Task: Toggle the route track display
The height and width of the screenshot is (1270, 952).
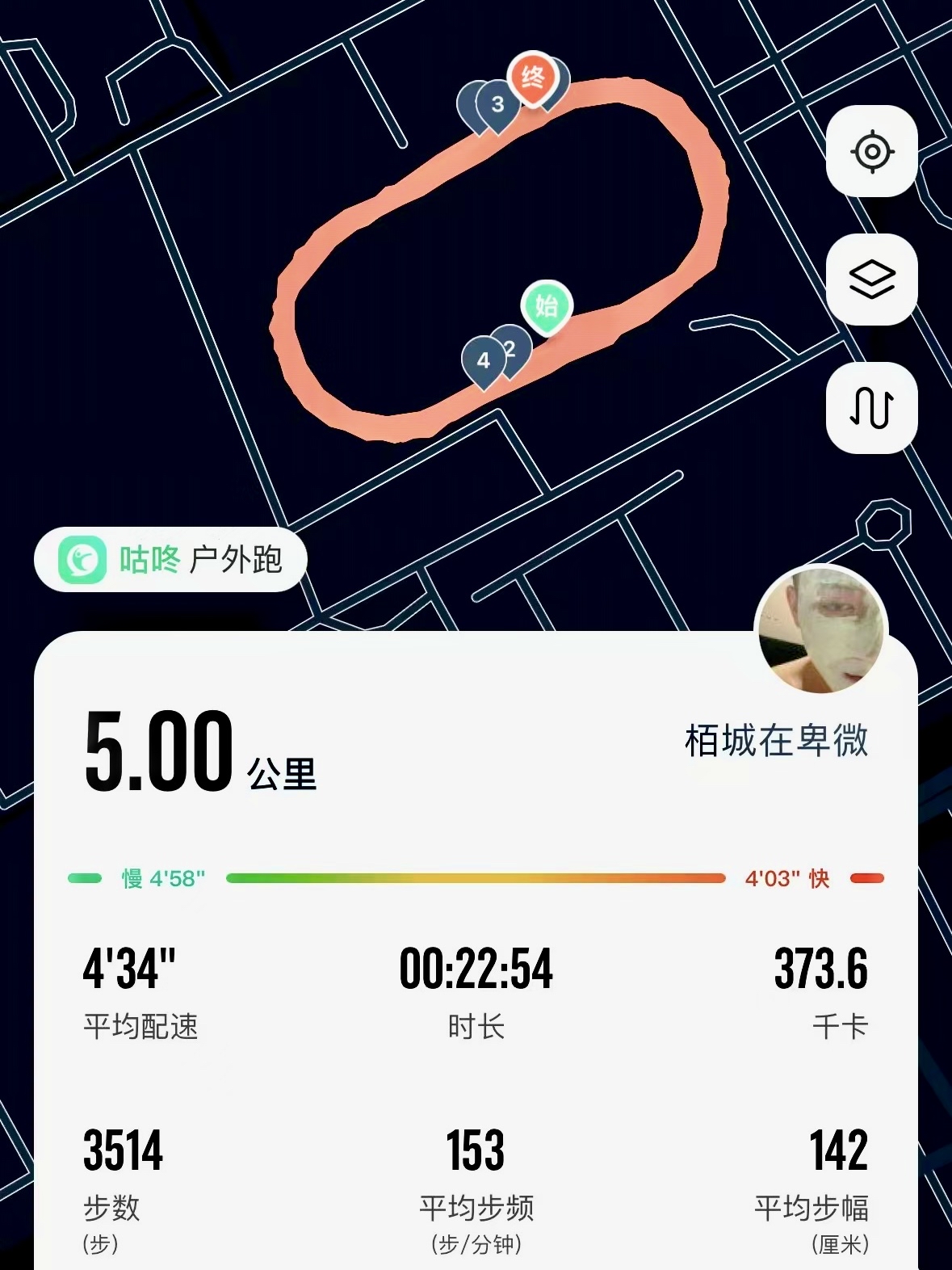Action: [871, 407]
